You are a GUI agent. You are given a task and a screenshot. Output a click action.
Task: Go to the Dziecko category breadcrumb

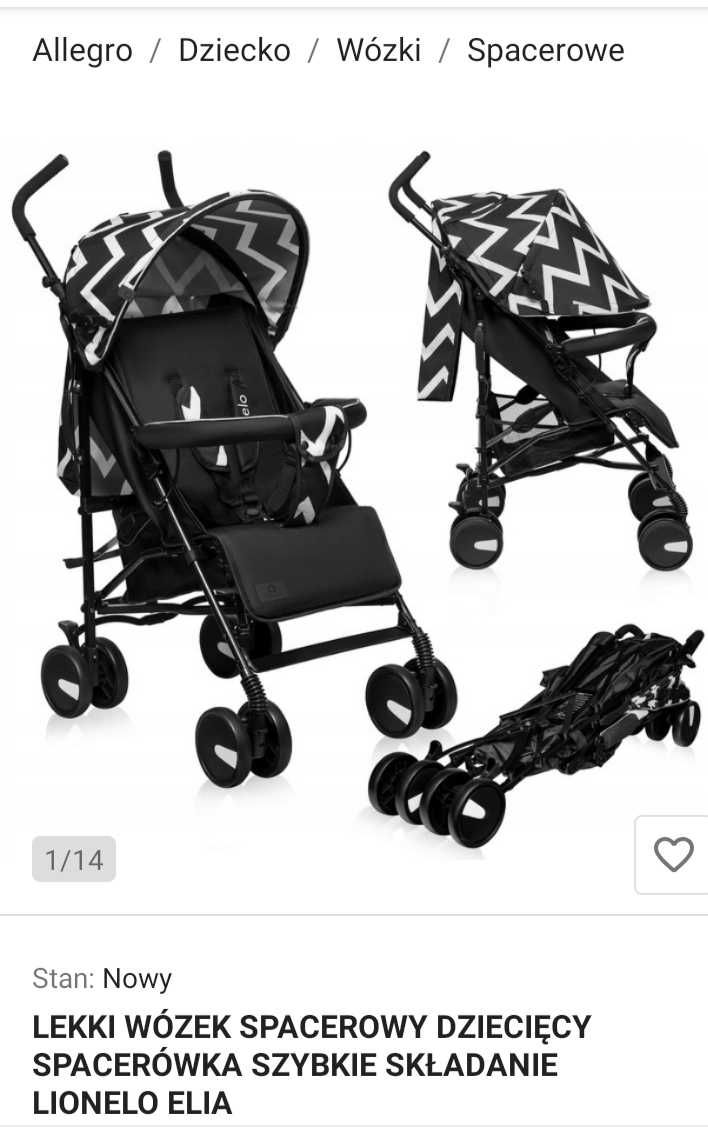pos(235,51)
